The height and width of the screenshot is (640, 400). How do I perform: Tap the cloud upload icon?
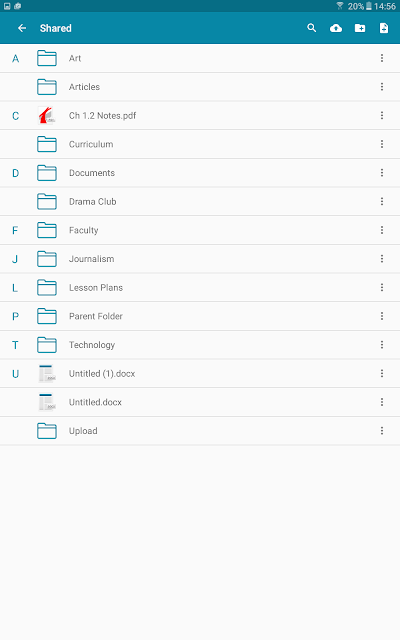pyautogui.click(x=336, y=28)
